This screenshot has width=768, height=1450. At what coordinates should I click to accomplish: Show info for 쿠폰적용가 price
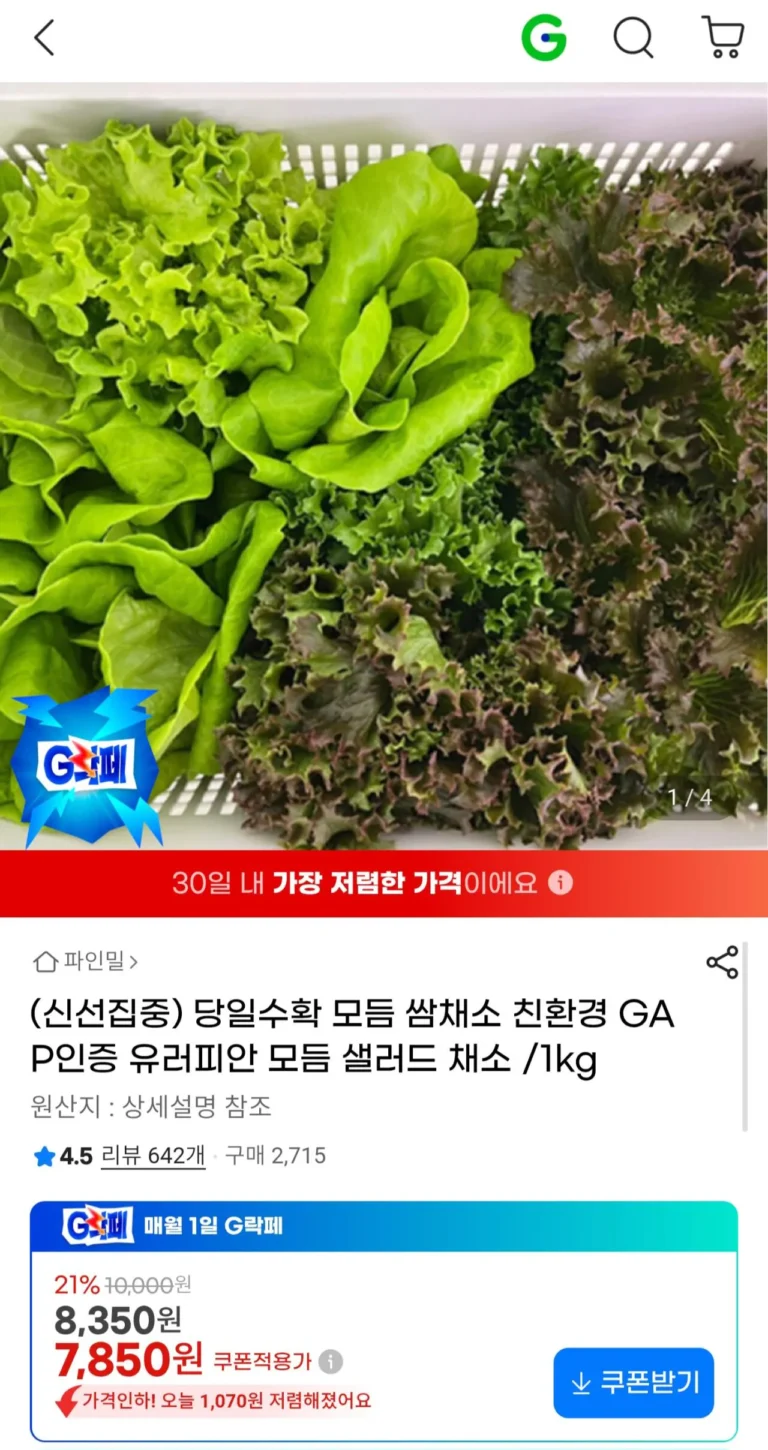331,1362
